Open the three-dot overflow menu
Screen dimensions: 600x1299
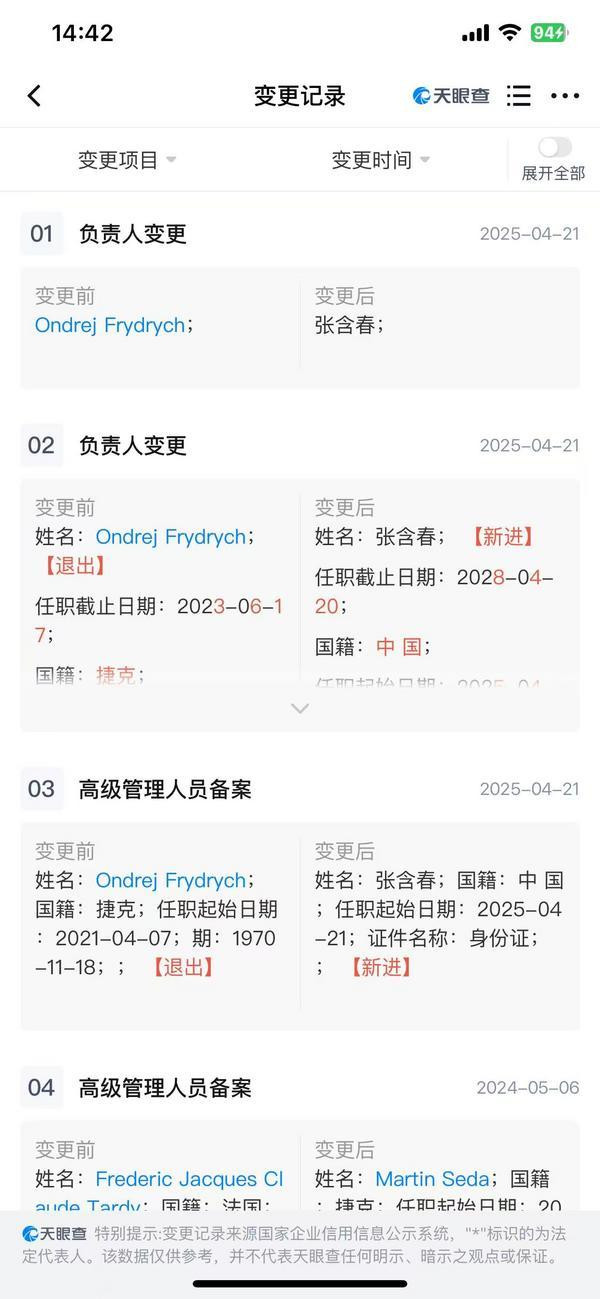coord(565,96)
